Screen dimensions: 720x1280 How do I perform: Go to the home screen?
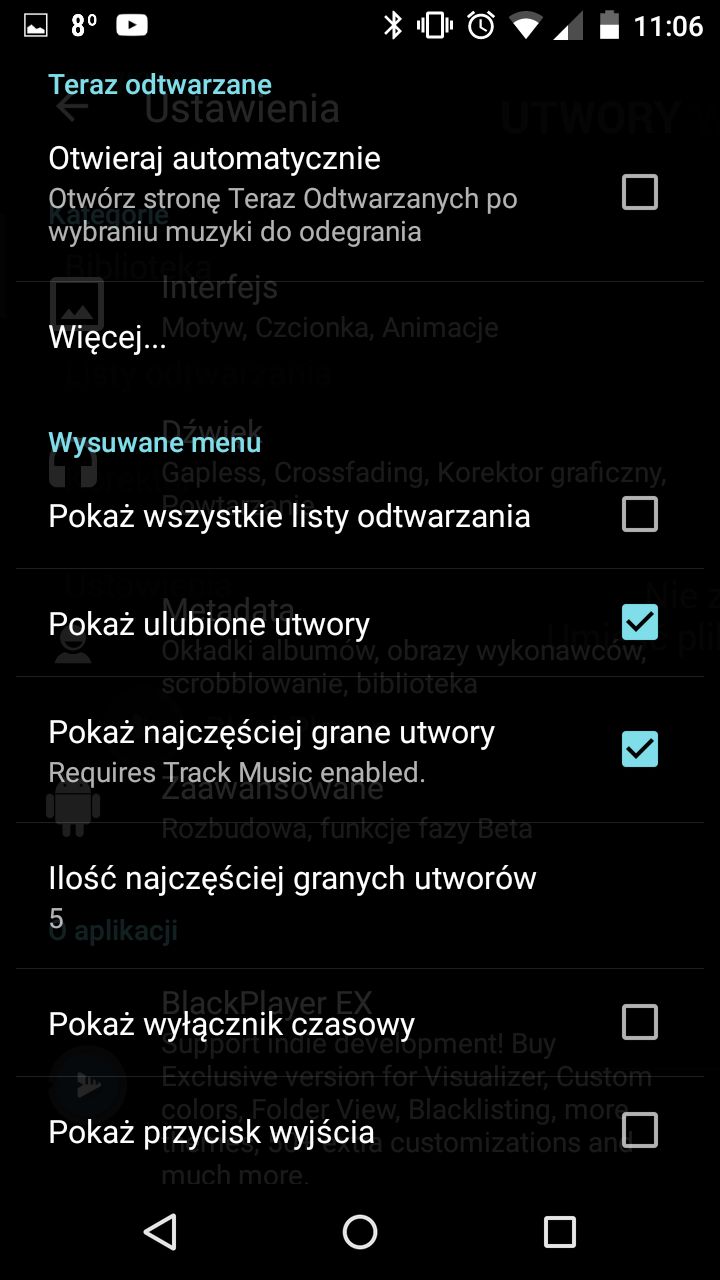[x=360, y=1232]
